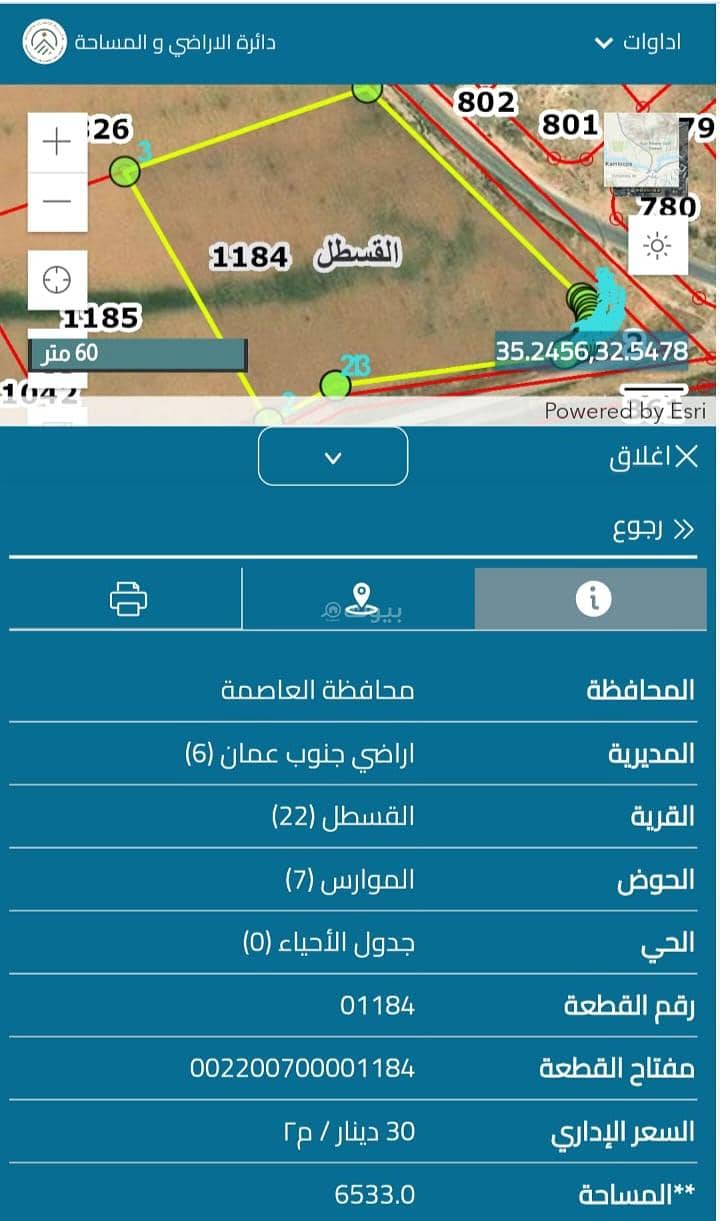Toggle map brightness sun icon

click(657, 245)
